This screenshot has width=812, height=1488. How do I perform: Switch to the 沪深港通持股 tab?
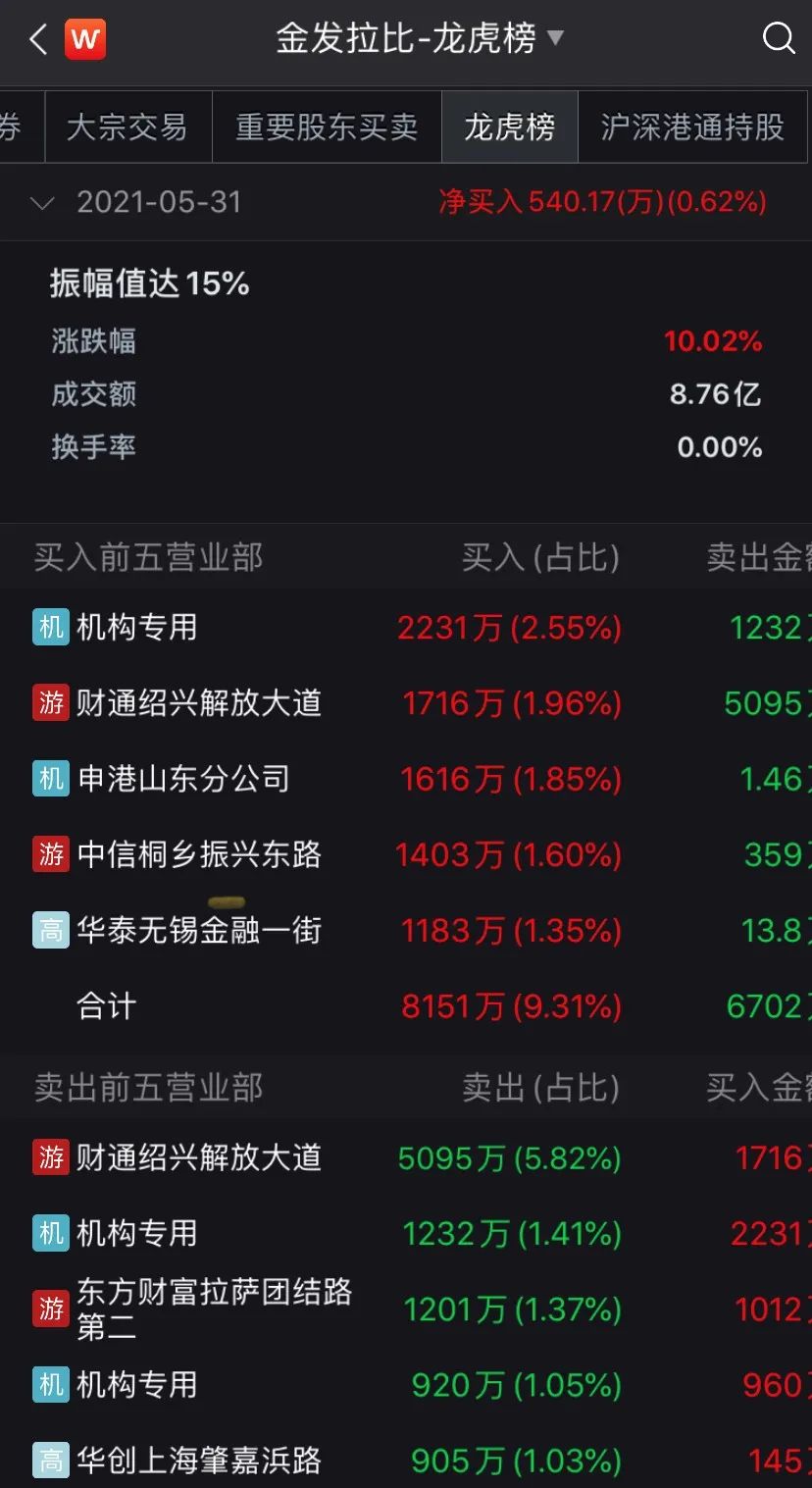tap(692, 127)
